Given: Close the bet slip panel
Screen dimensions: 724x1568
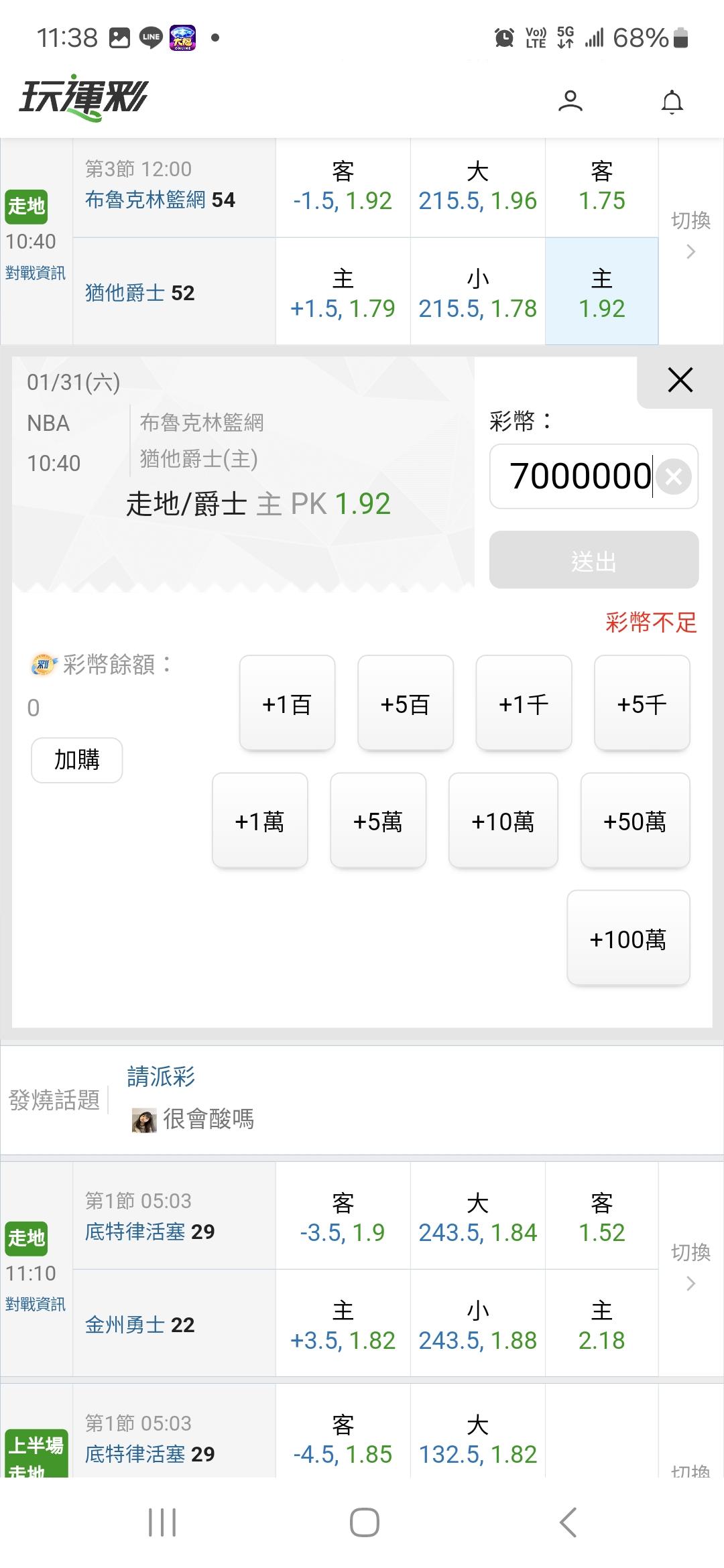Looking at the screenshot, I should [680, 381].
